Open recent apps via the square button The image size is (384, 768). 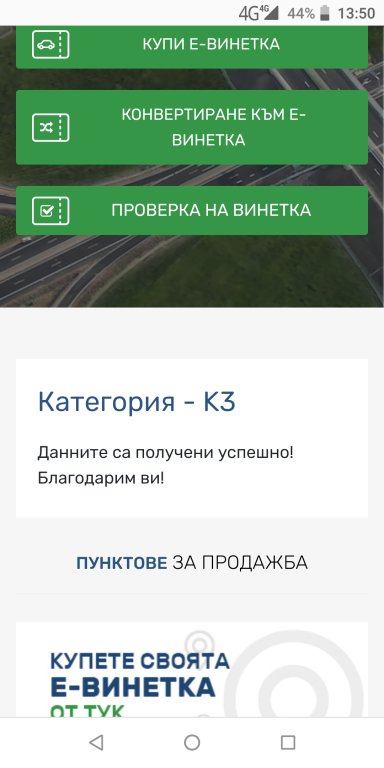[x=288, y=743]
